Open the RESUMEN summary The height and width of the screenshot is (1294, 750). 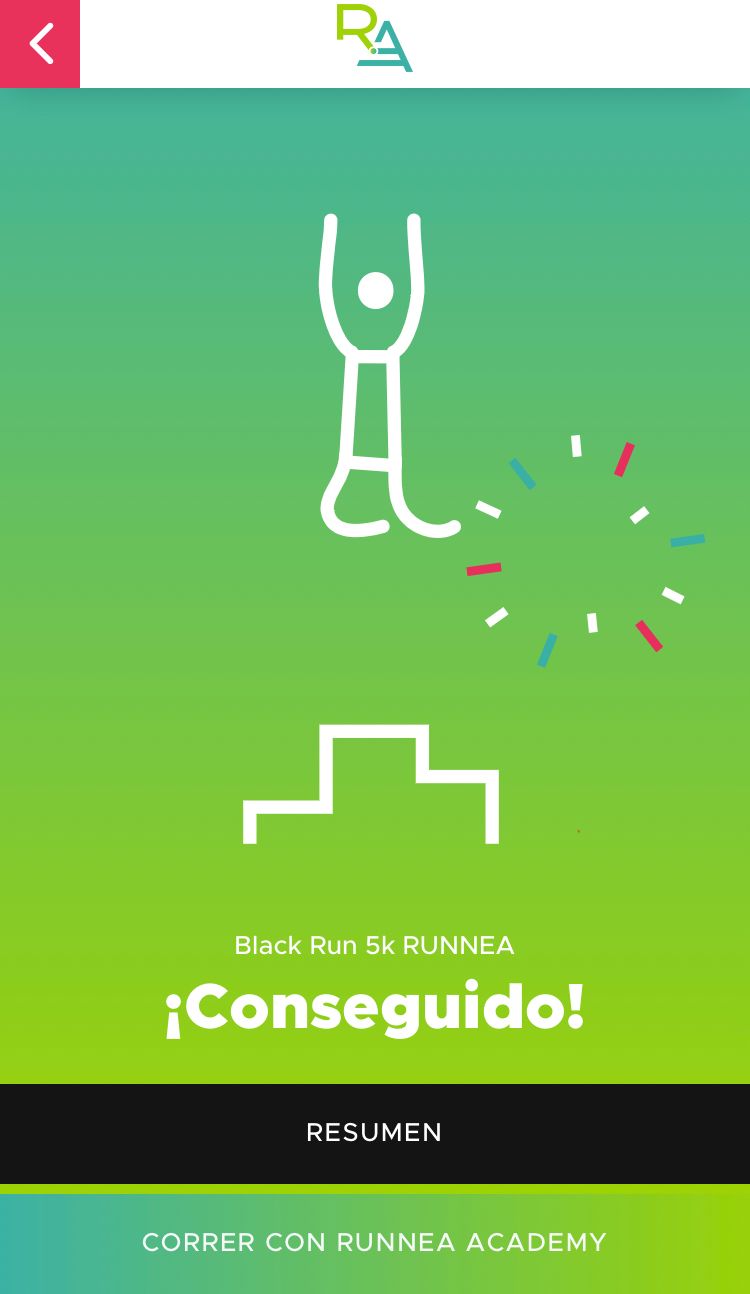(375, 1133)
